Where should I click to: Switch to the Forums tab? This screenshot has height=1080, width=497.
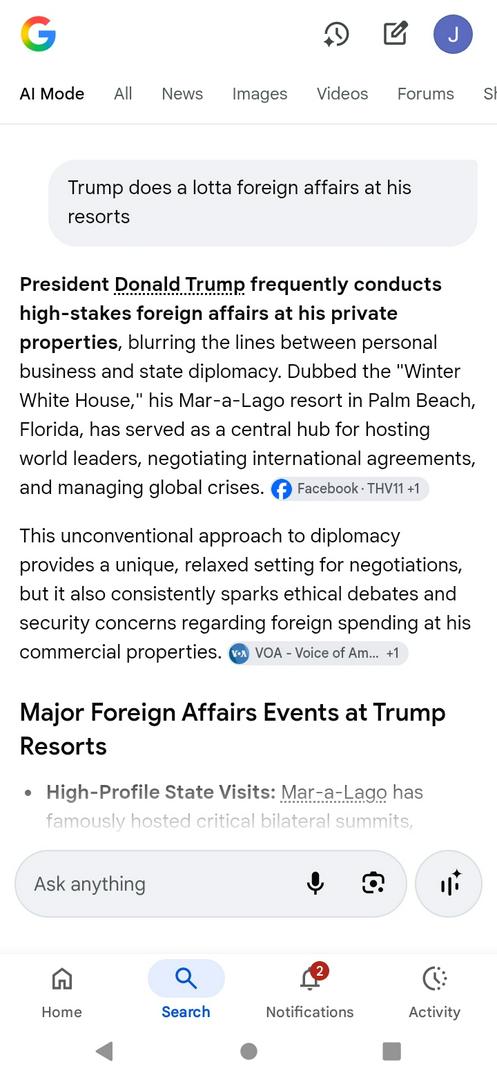click(x=425, y=94)
